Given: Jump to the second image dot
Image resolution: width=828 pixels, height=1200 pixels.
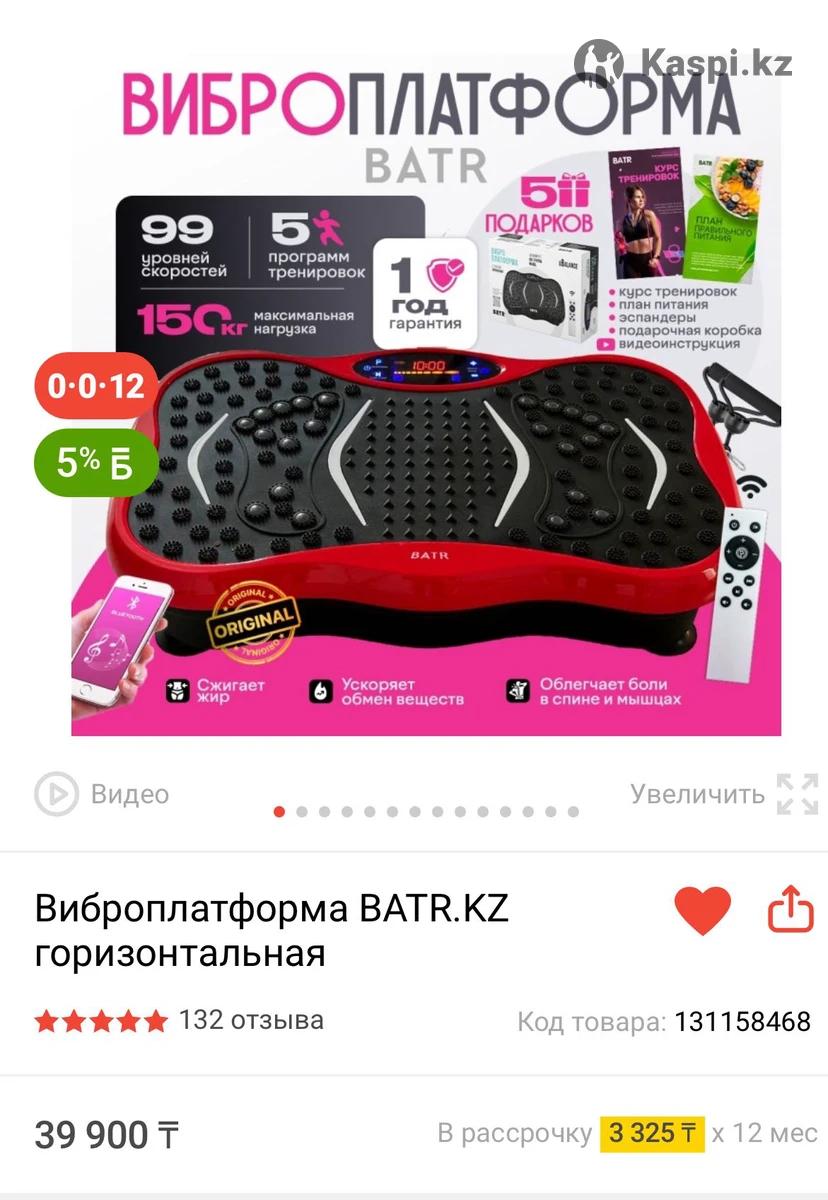Looking at the screenshot, I should pyautogui.click(x=302, y=812).
